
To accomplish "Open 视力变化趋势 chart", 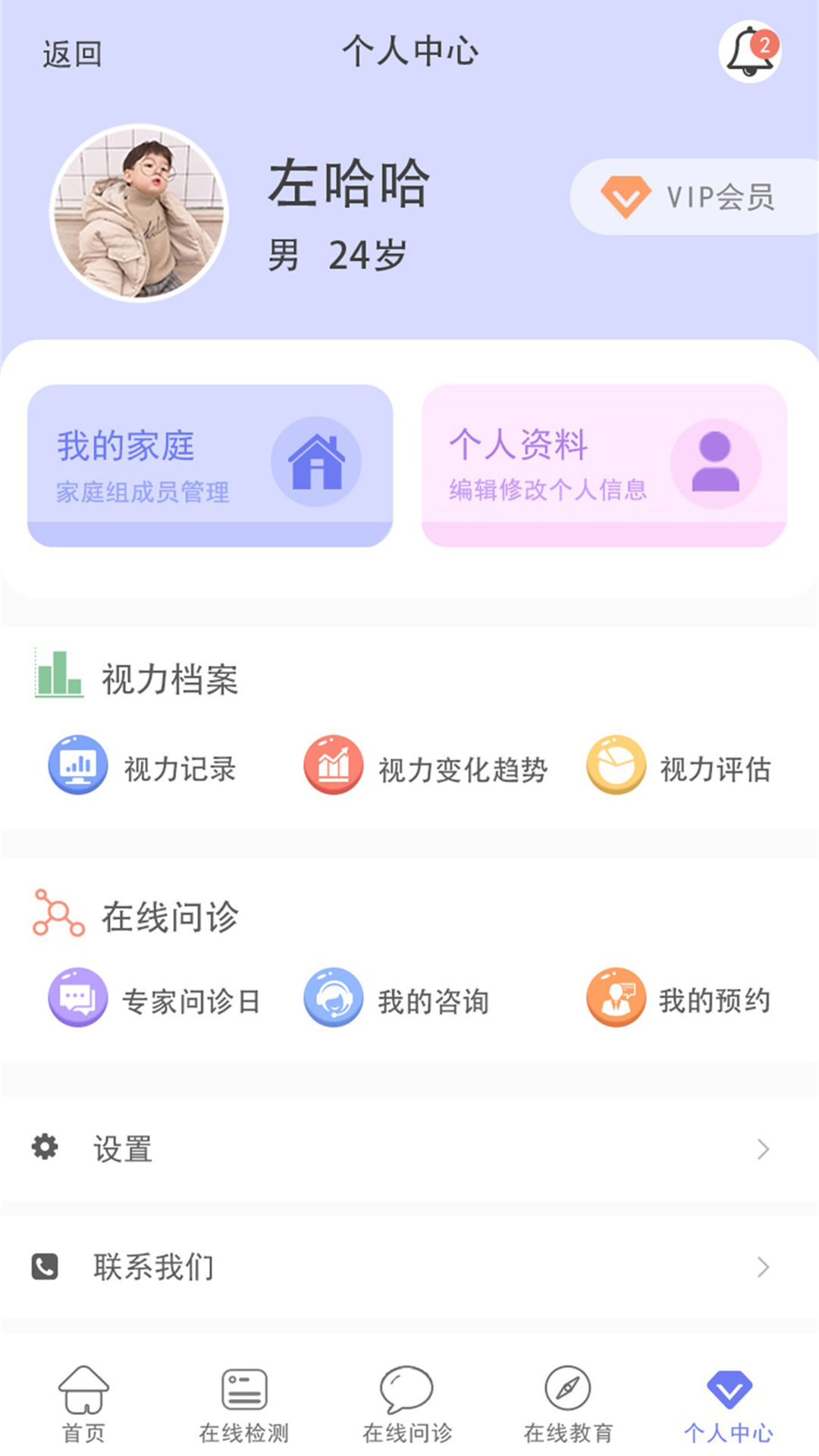I will 426,767.
